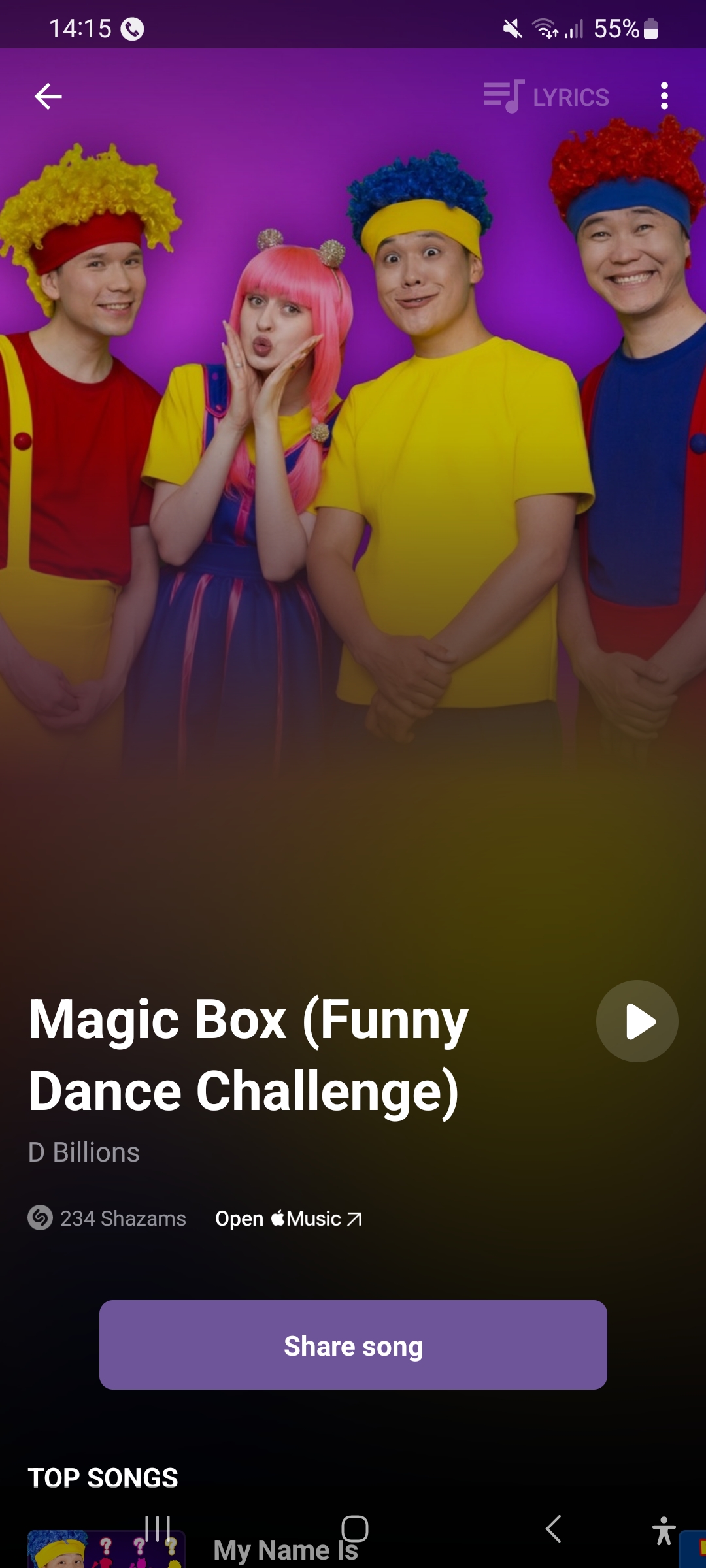706x1568 pixels.
Task: Open the system recent apps view
Action: coord(157,1528)
